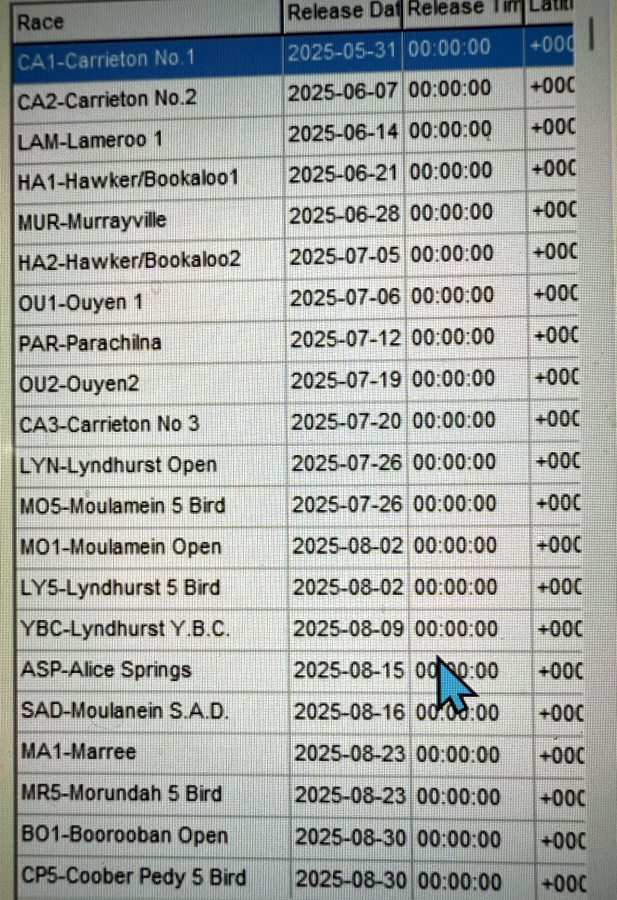The height and width of the screenshot is (900, 617).
Task: Pick the OU1-Ouyen 1 race
Action: [81, 301]
